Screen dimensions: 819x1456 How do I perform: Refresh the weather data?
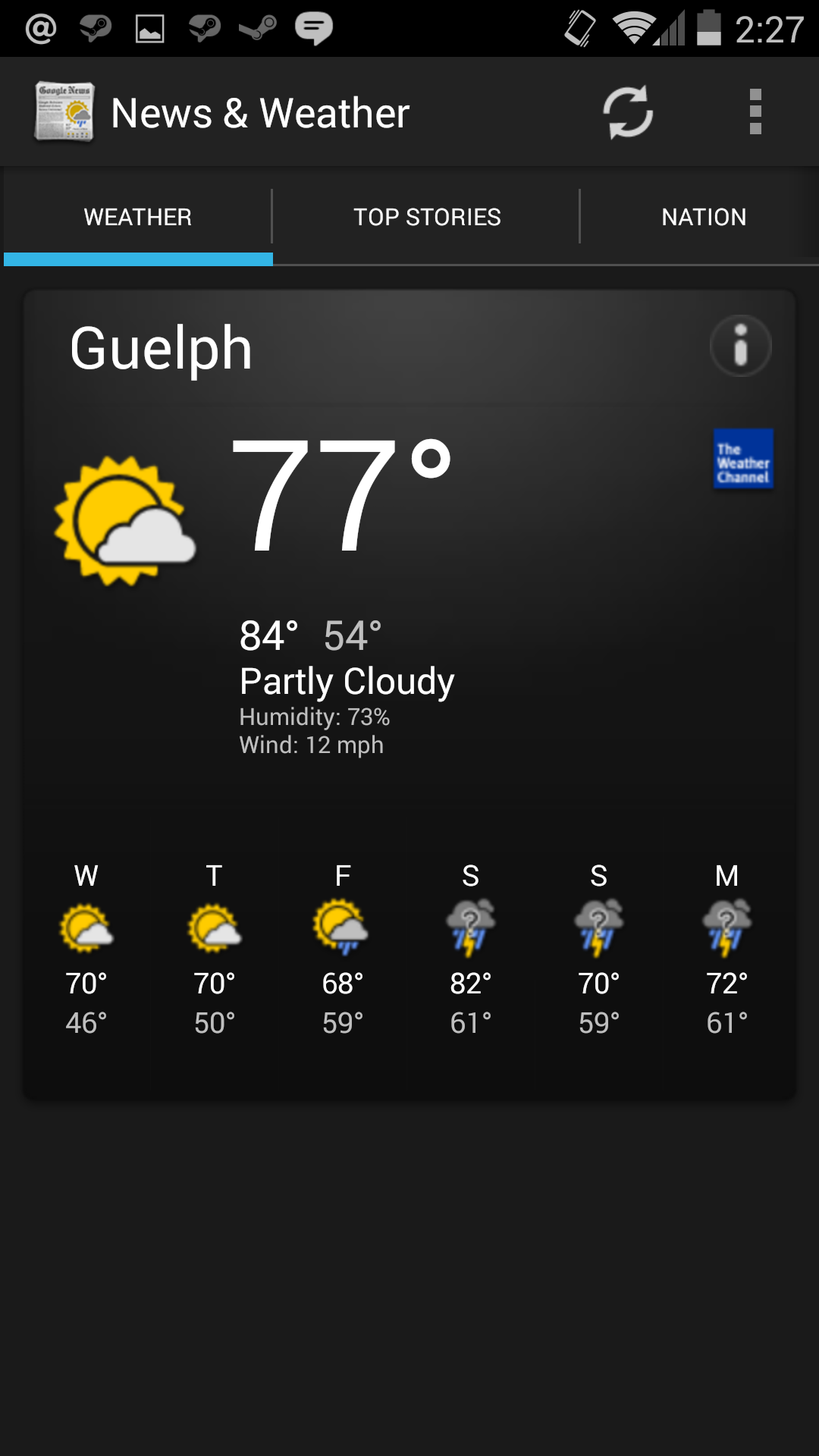[x=628, y=112]
